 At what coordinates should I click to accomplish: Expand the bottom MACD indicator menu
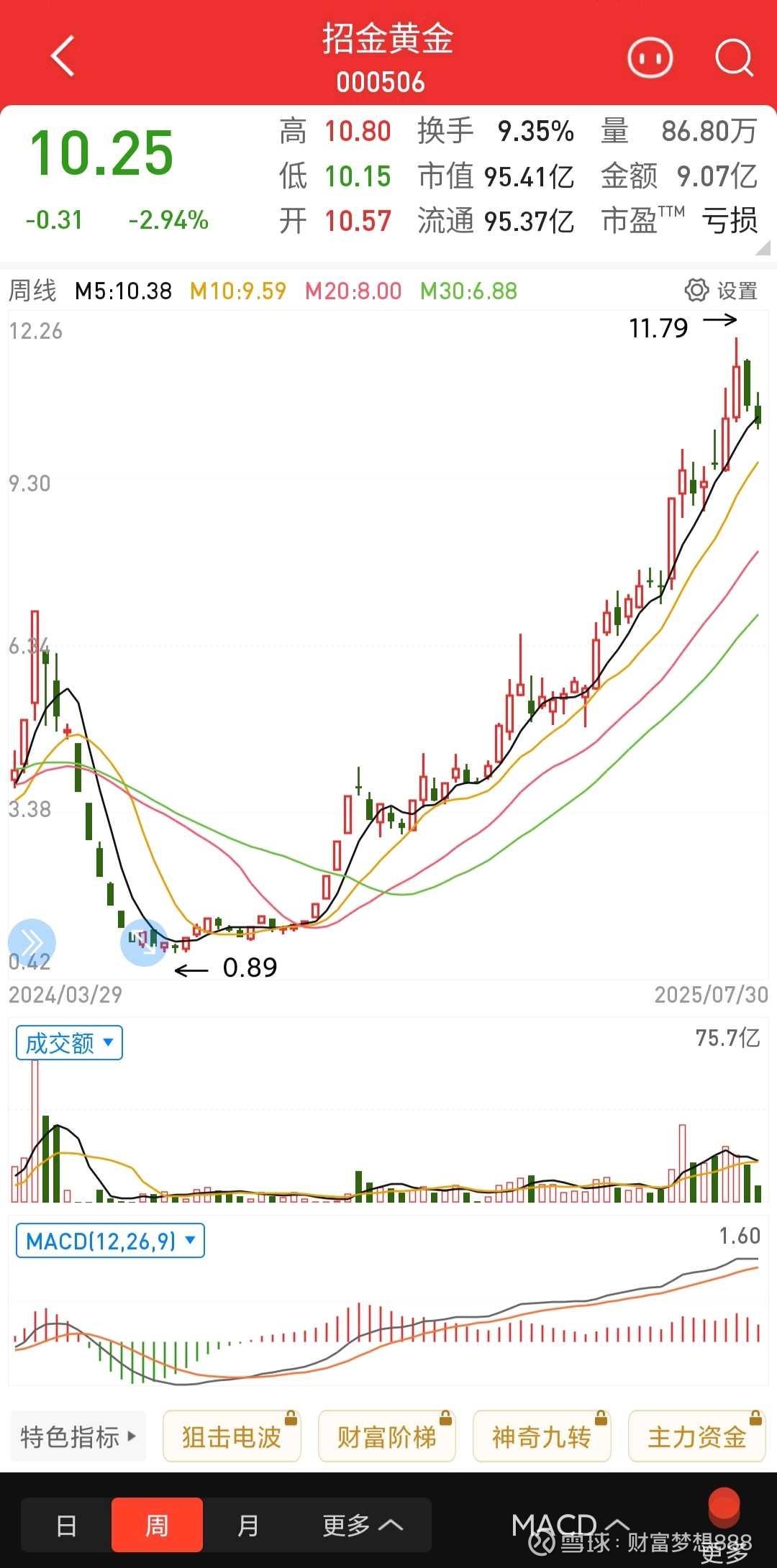tap(570, 1525)
